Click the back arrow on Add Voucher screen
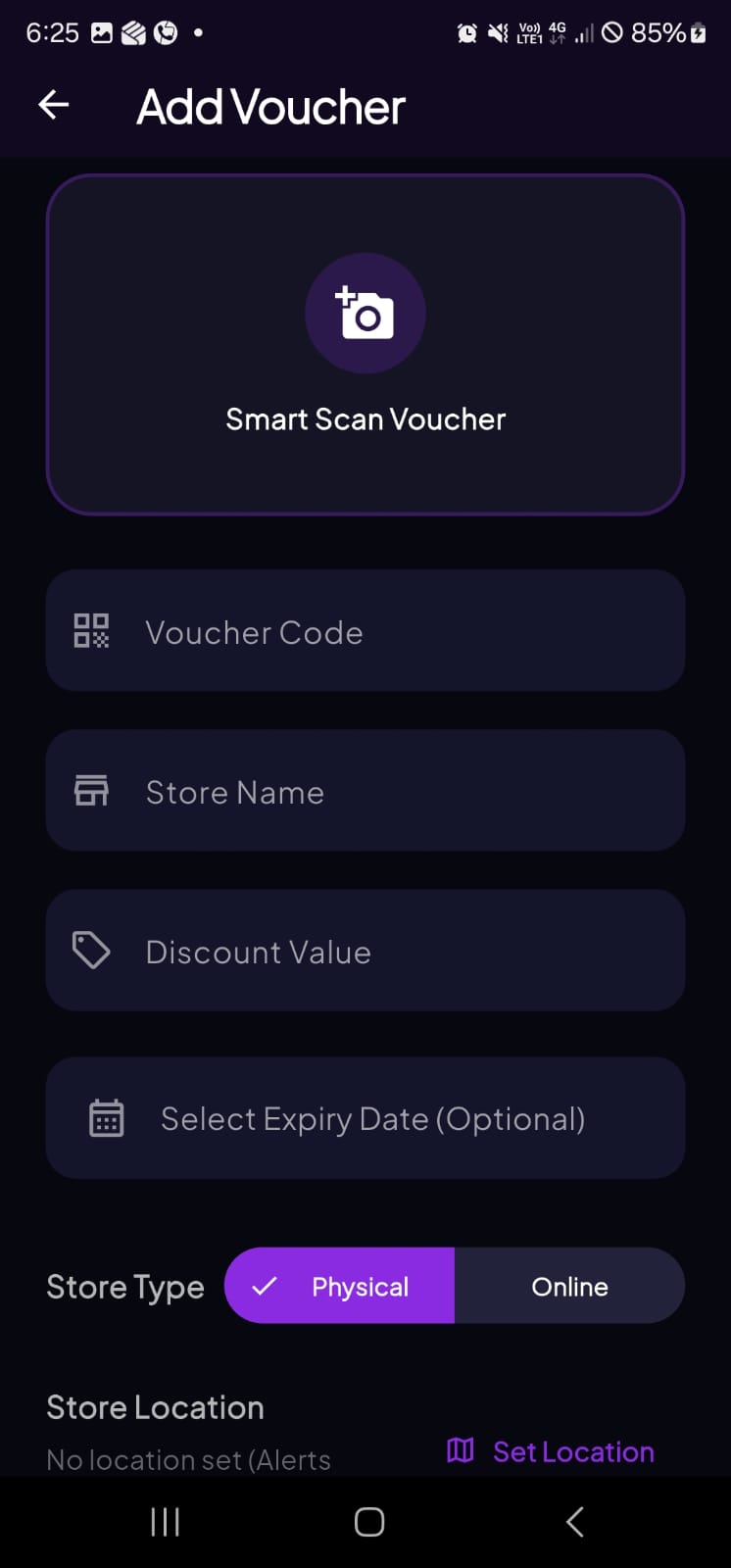The height and width of the screenshot is (1568, 731). 52,105
